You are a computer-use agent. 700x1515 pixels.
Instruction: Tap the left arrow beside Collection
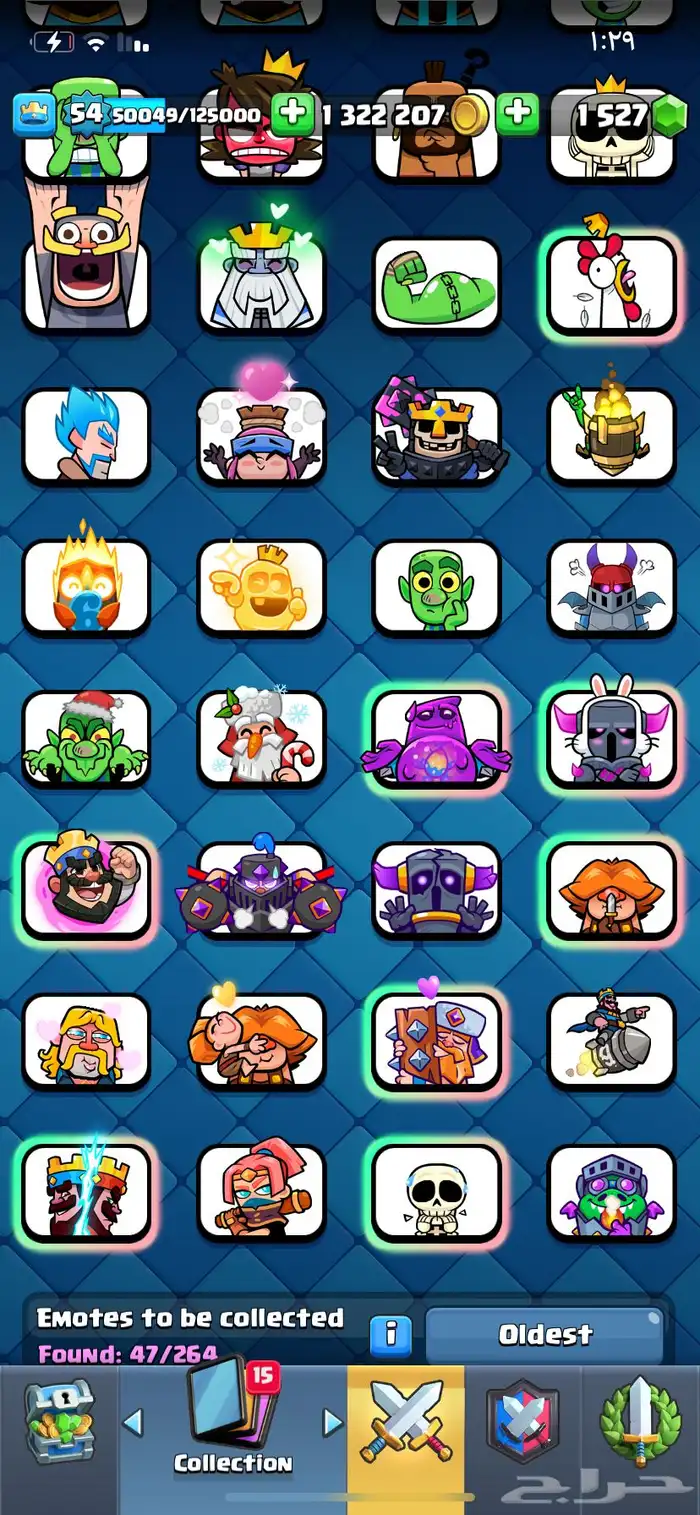coord(133,1422)
